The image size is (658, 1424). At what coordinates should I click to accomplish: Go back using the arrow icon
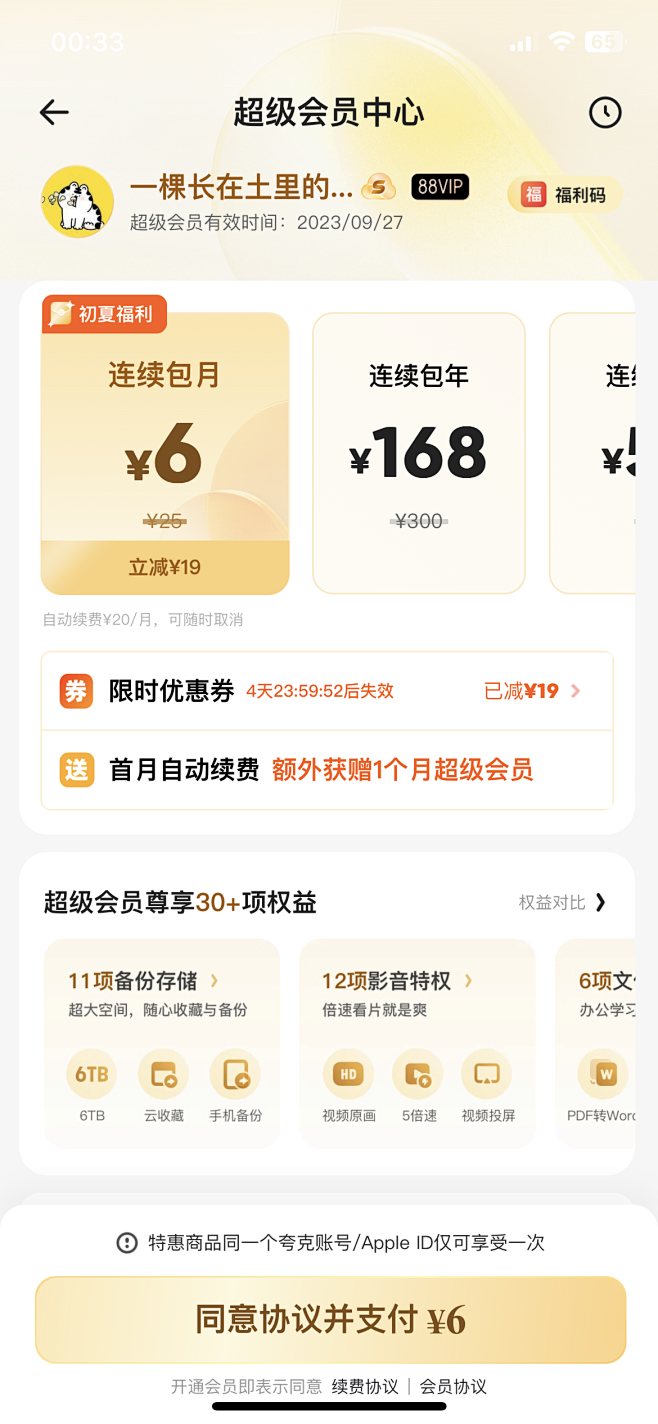54,112
